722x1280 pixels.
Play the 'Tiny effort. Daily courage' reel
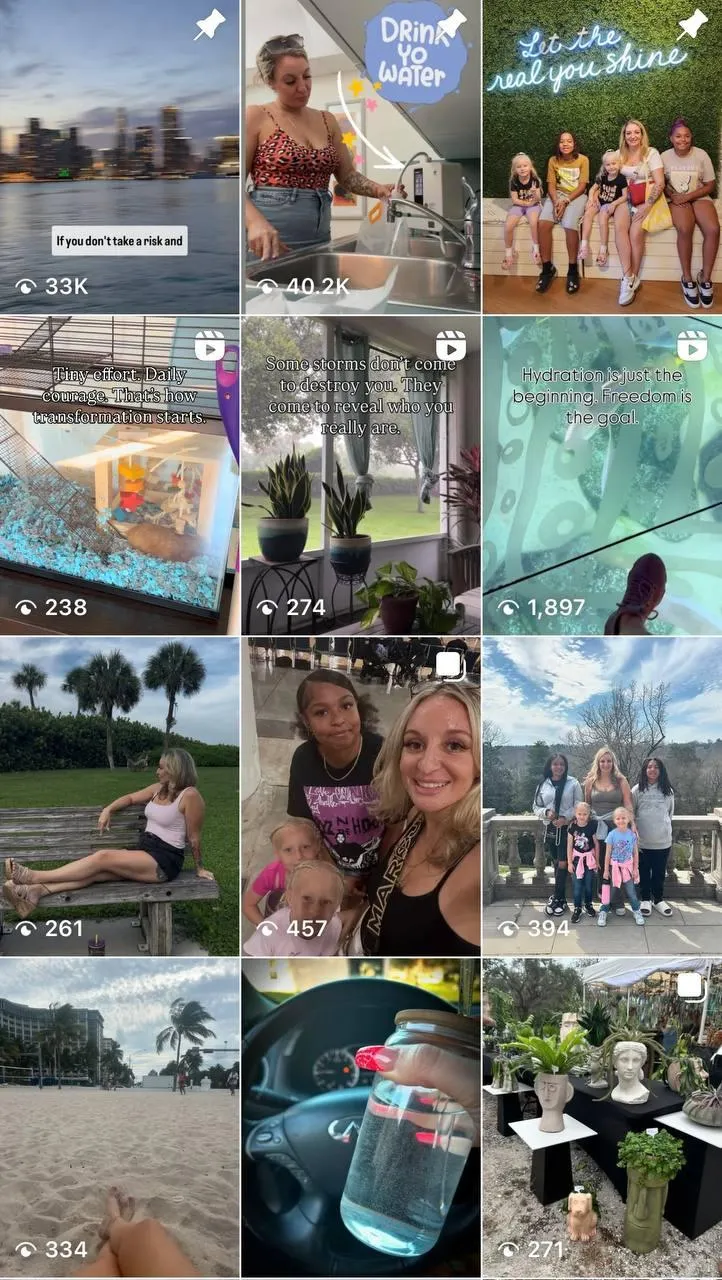point(119,476)
